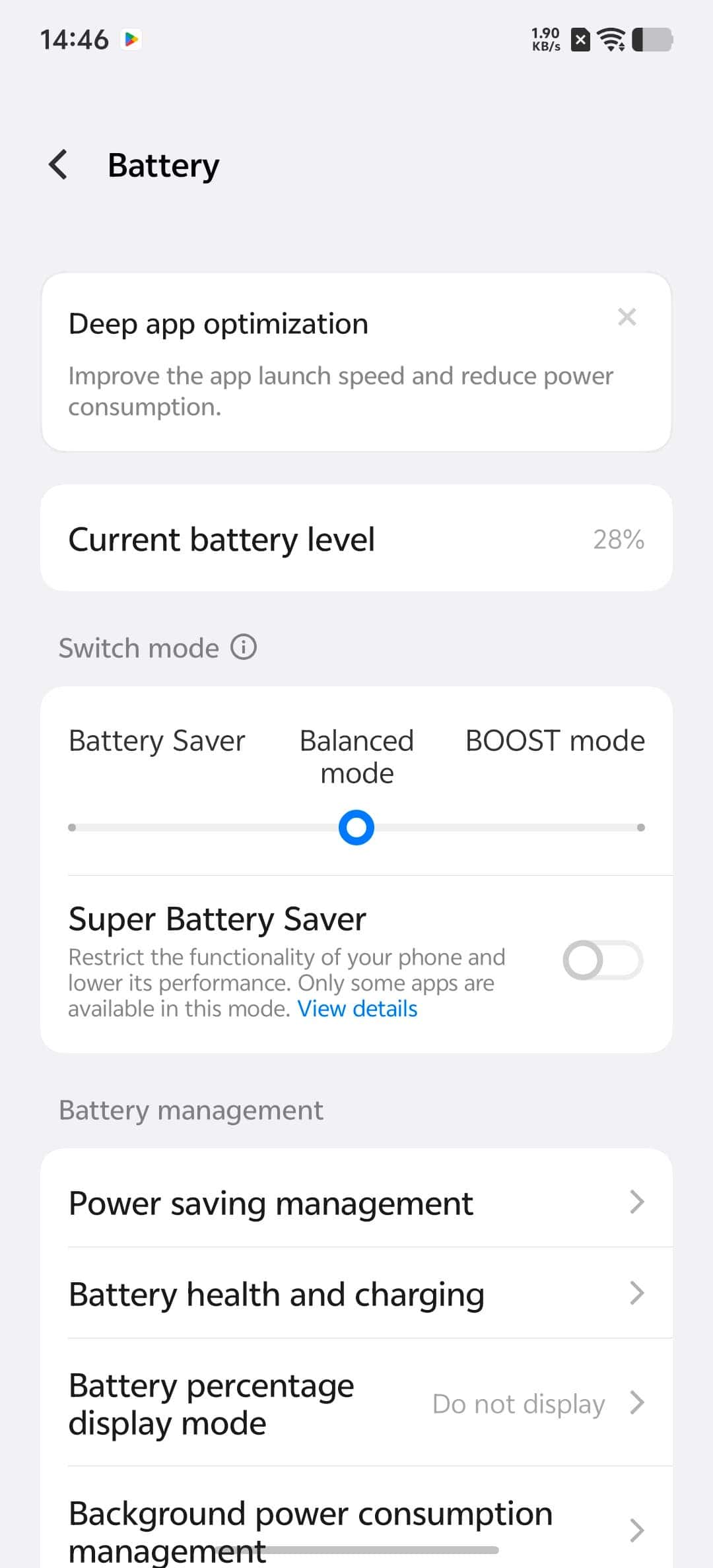Open Current battery level details
This screenshot has width=713, height=1568.
[x=356, y=538]
